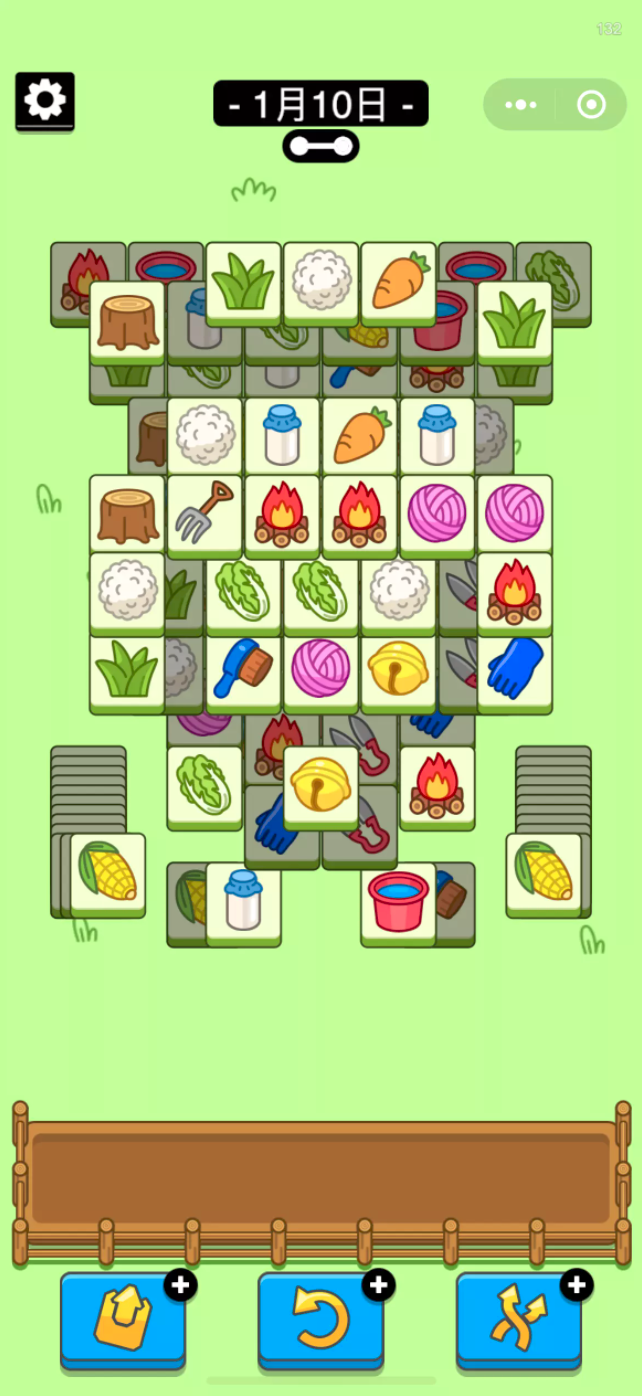Use the undo power-up button
This screenshot has height=1396, width=642.
coord(321,1319)
